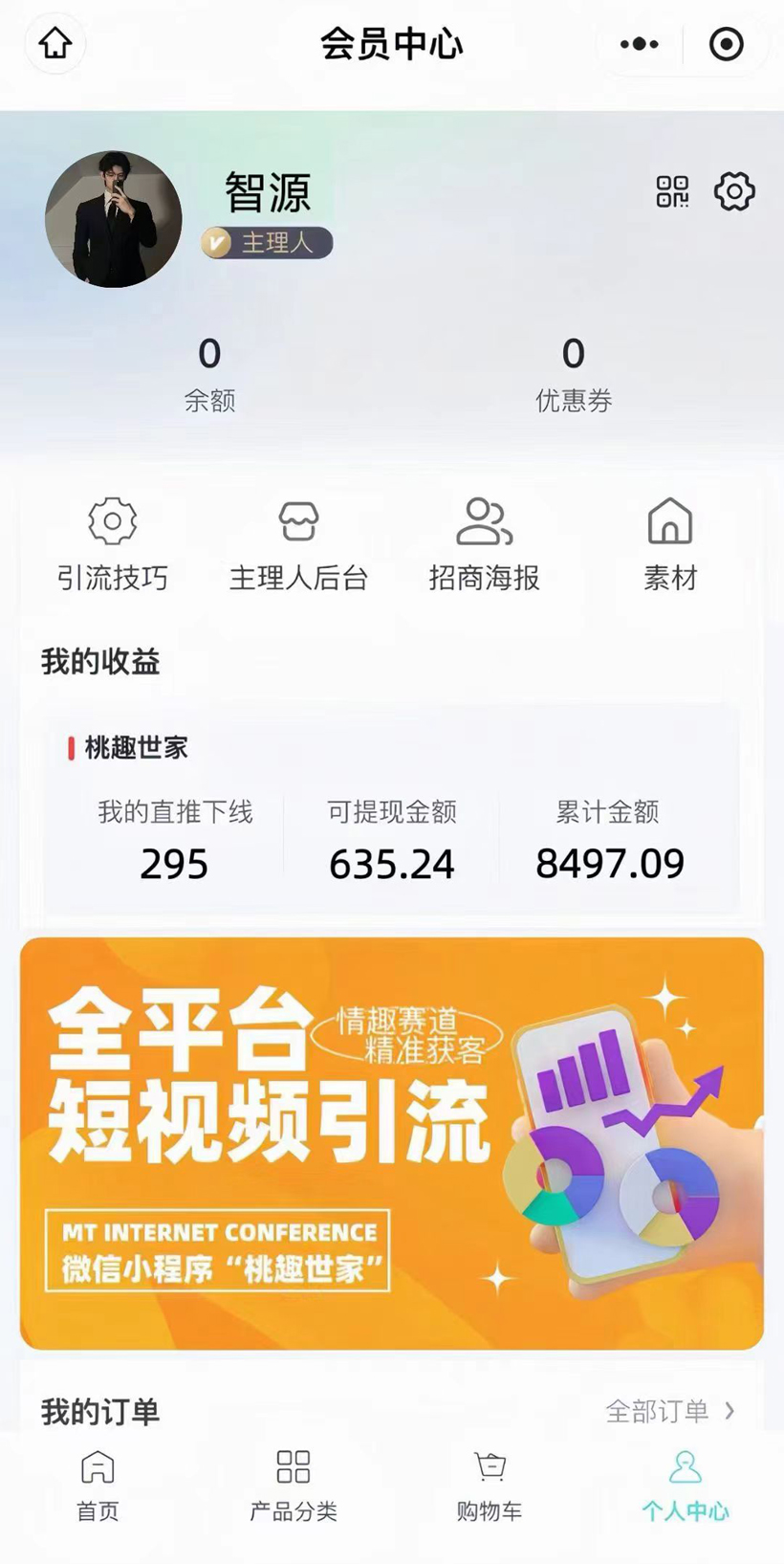This screenshot has width=784, height=1564.
Task: Open 引流技巧
Action: (x=112, y=543)
